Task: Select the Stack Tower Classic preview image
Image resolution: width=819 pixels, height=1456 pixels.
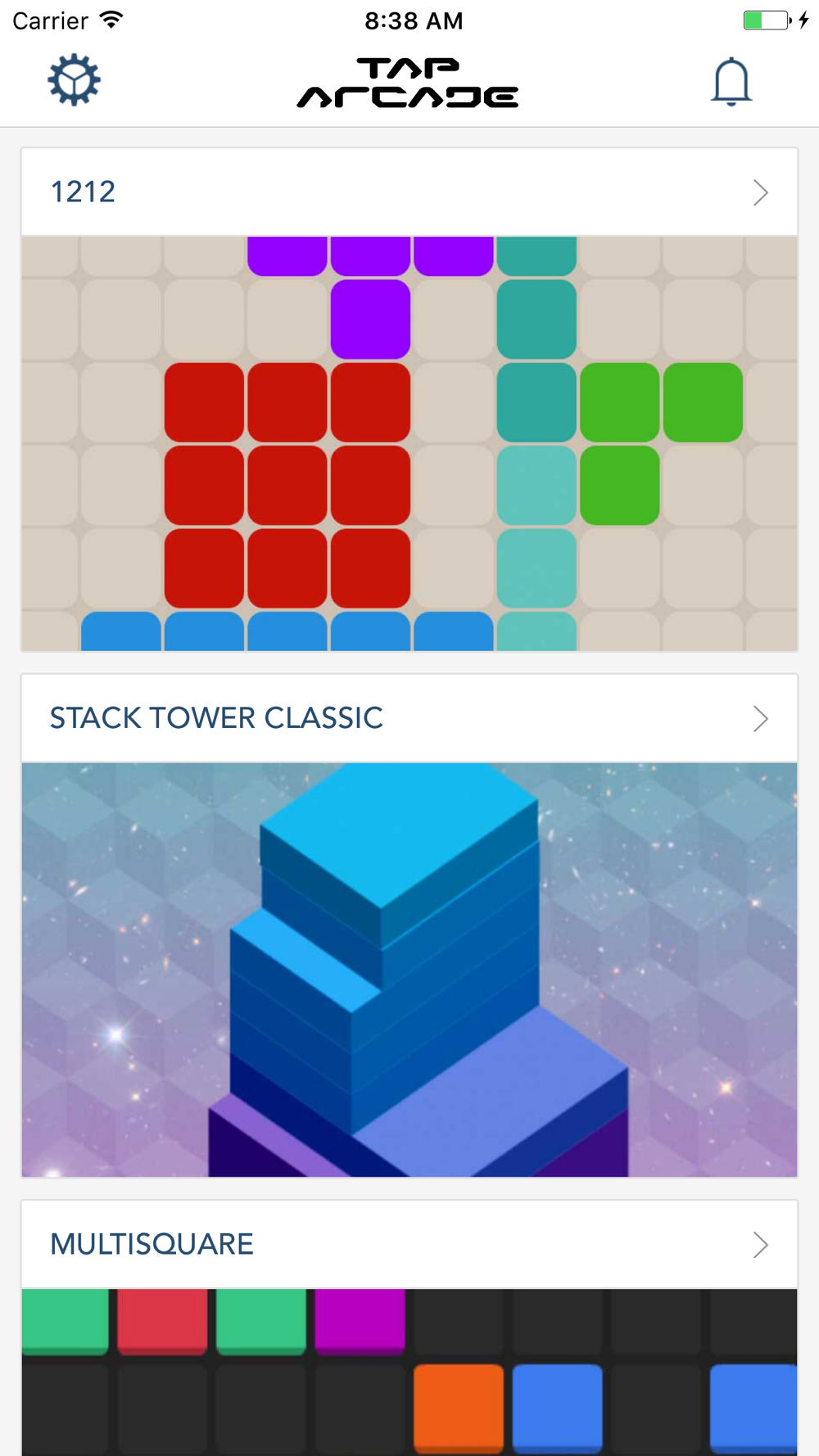Action: [409, 970]
